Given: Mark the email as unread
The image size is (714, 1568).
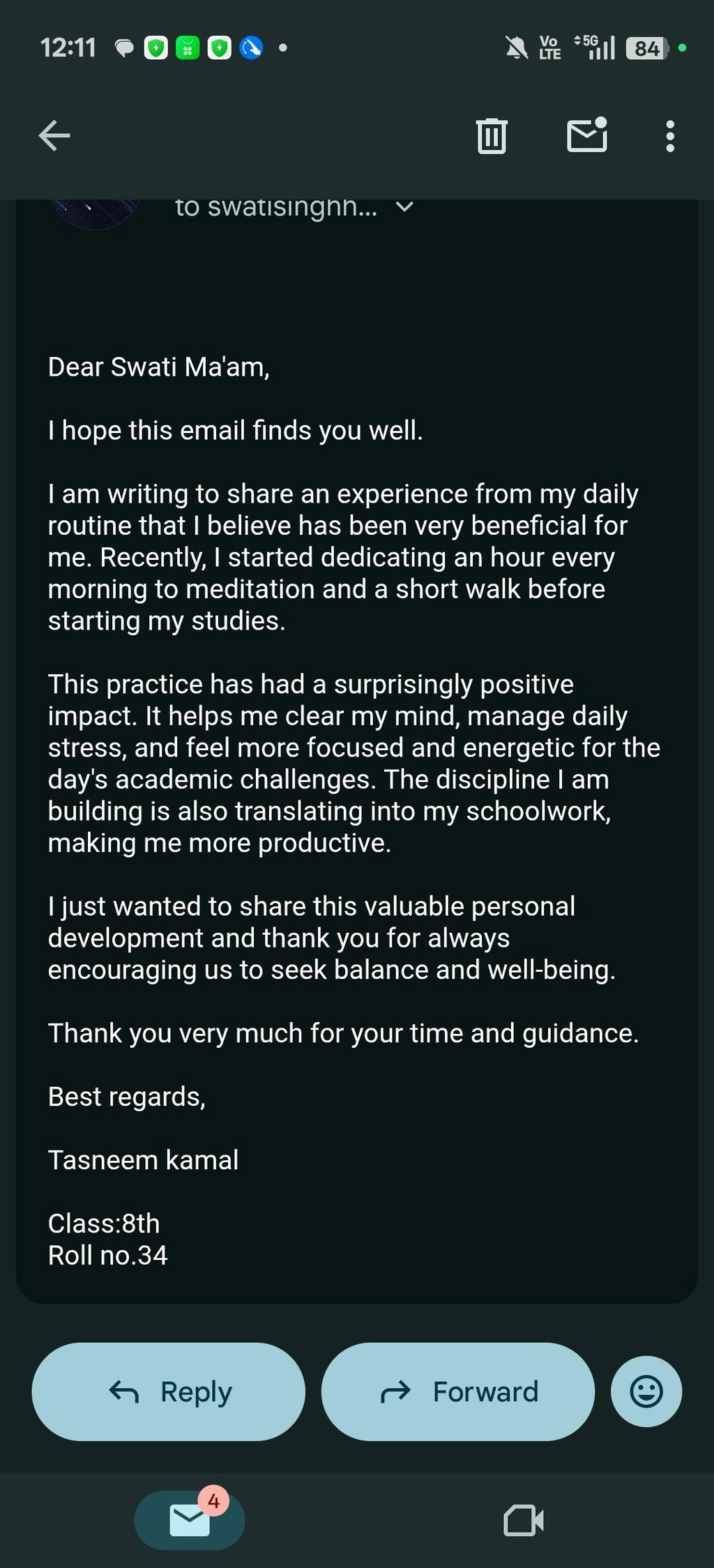Looking at the screenshot, I should point(587,135).
